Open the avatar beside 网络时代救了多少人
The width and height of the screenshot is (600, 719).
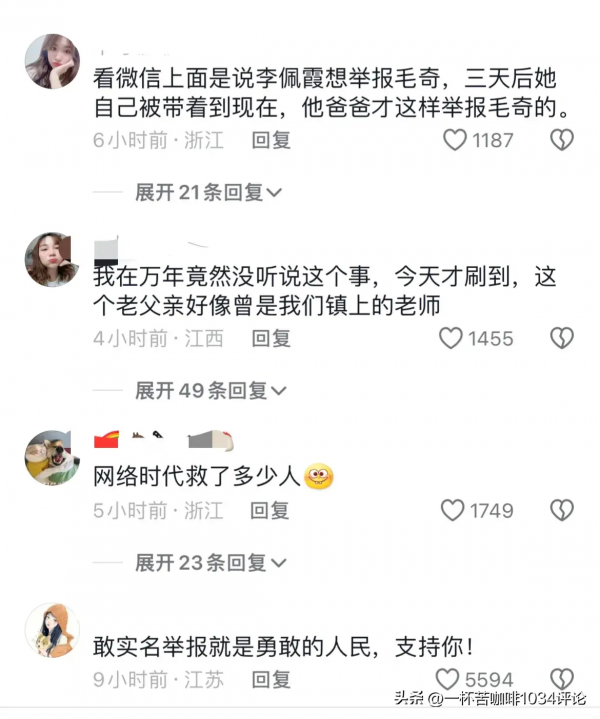(x=52, y=459)
